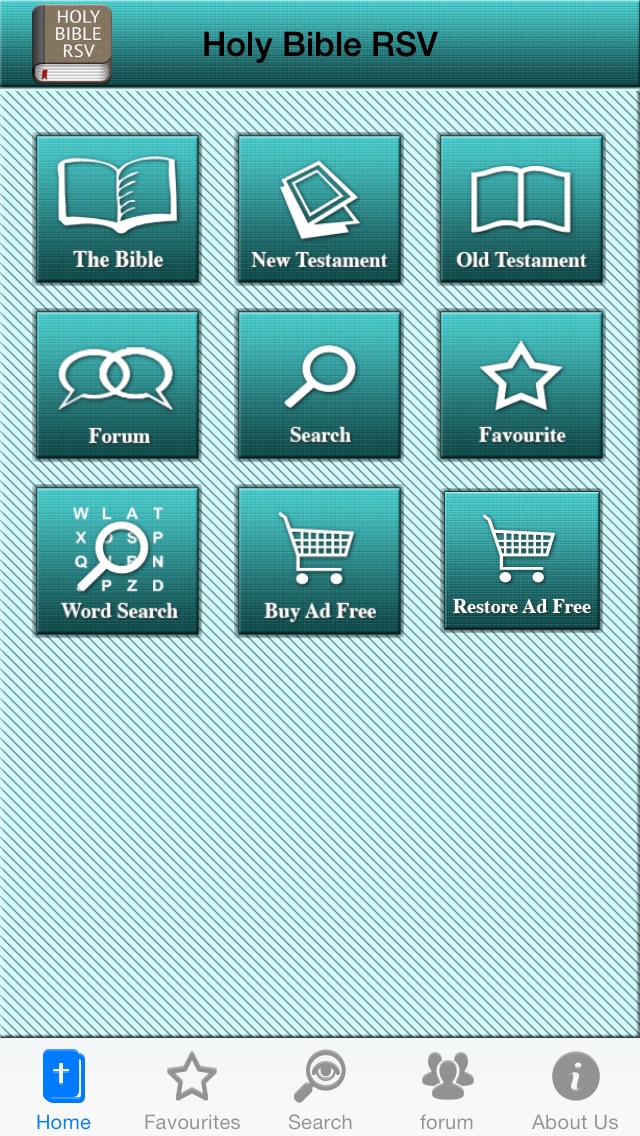The image size is (640, 1136).
Task: Switch to the Home tab
Action: [x=64, y=1089]
